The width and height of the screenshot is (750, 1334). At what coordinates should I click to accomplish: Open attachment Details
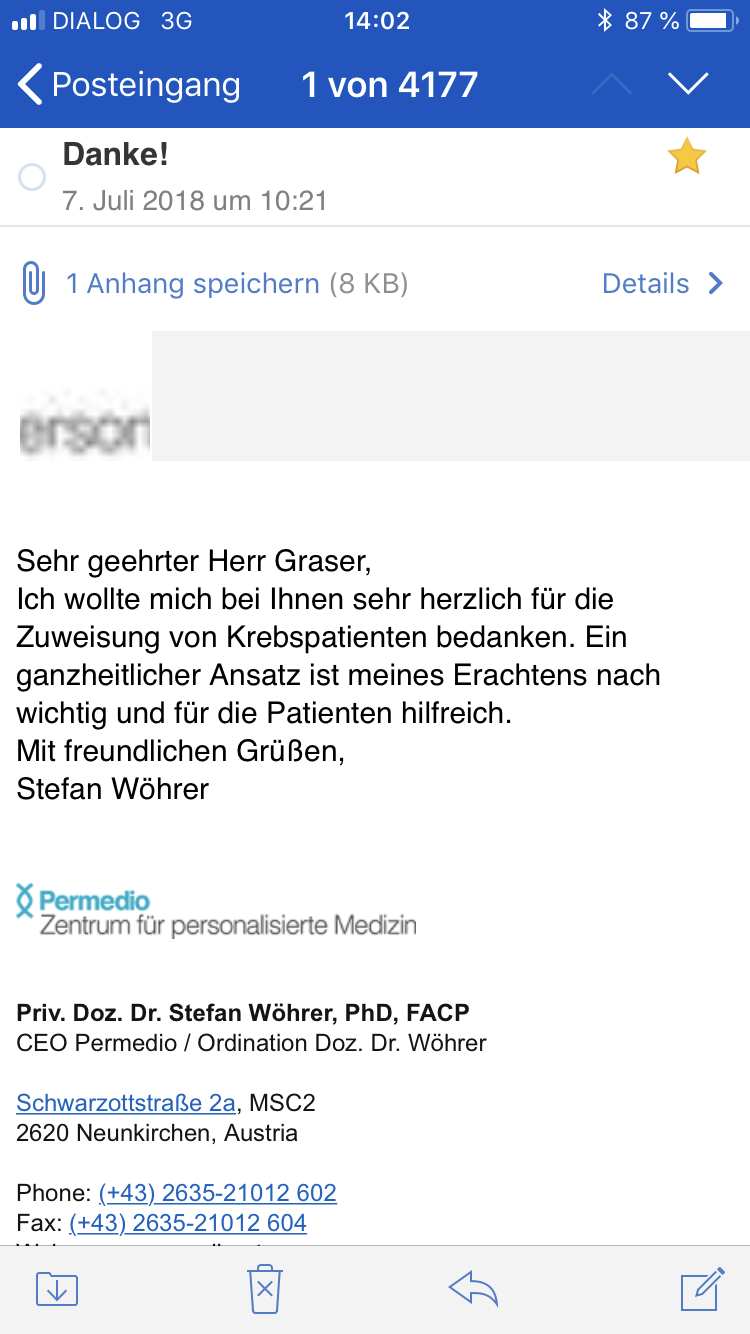click(662, 284)
